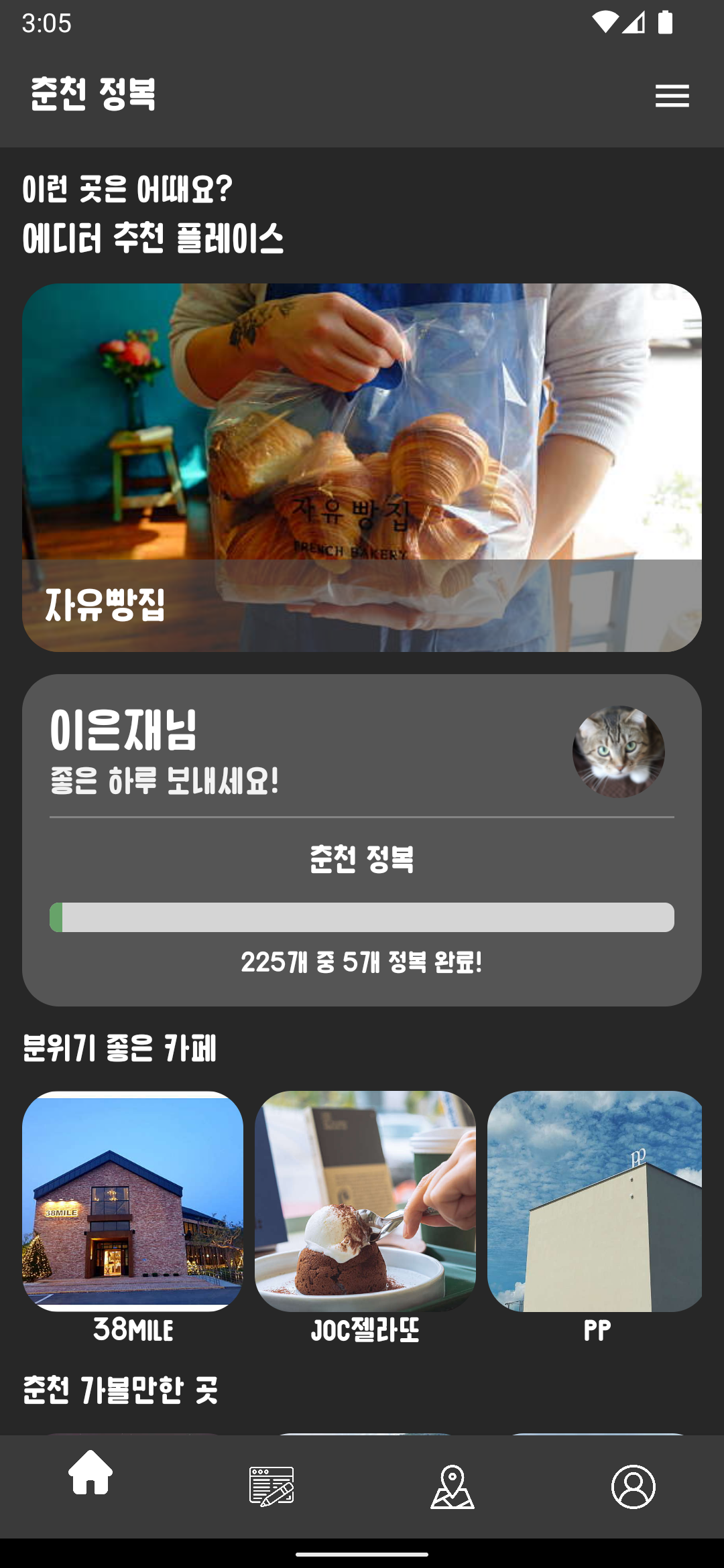Viewport: 724px width, 1568px height.
Task: Open the 자유빵집 recommended place card
Action: [362, 467]
